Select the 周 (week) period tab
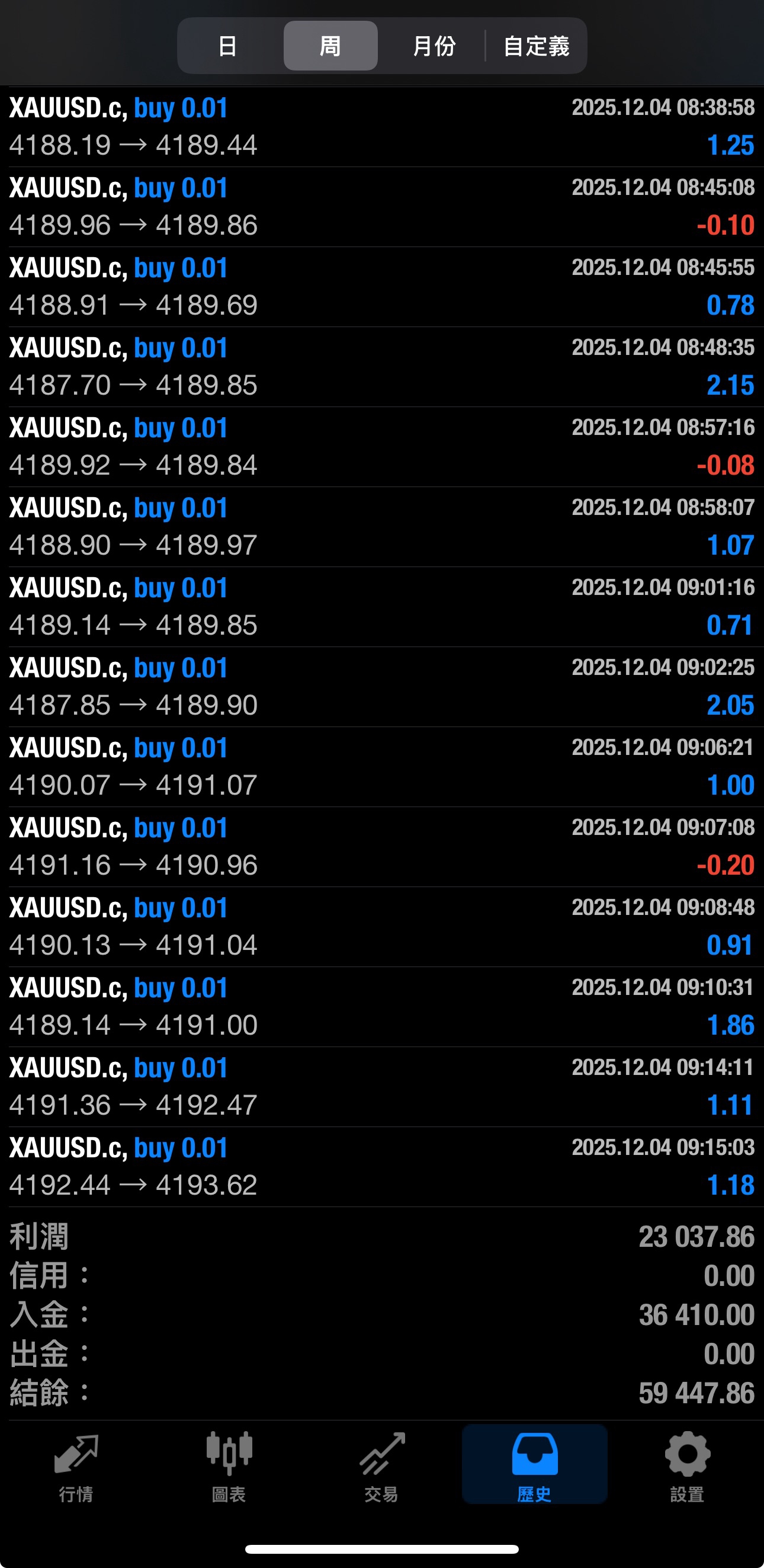The height and width of the screenshot is (1568, 764). (x=330, y=46)
